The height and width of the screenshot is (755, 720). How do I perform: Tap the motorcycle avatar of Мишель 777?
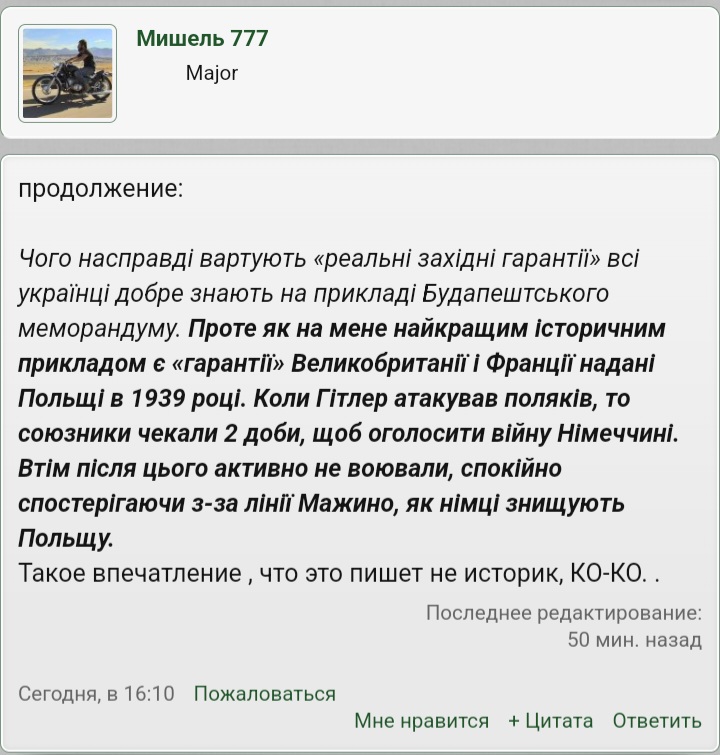pos(68,73)
